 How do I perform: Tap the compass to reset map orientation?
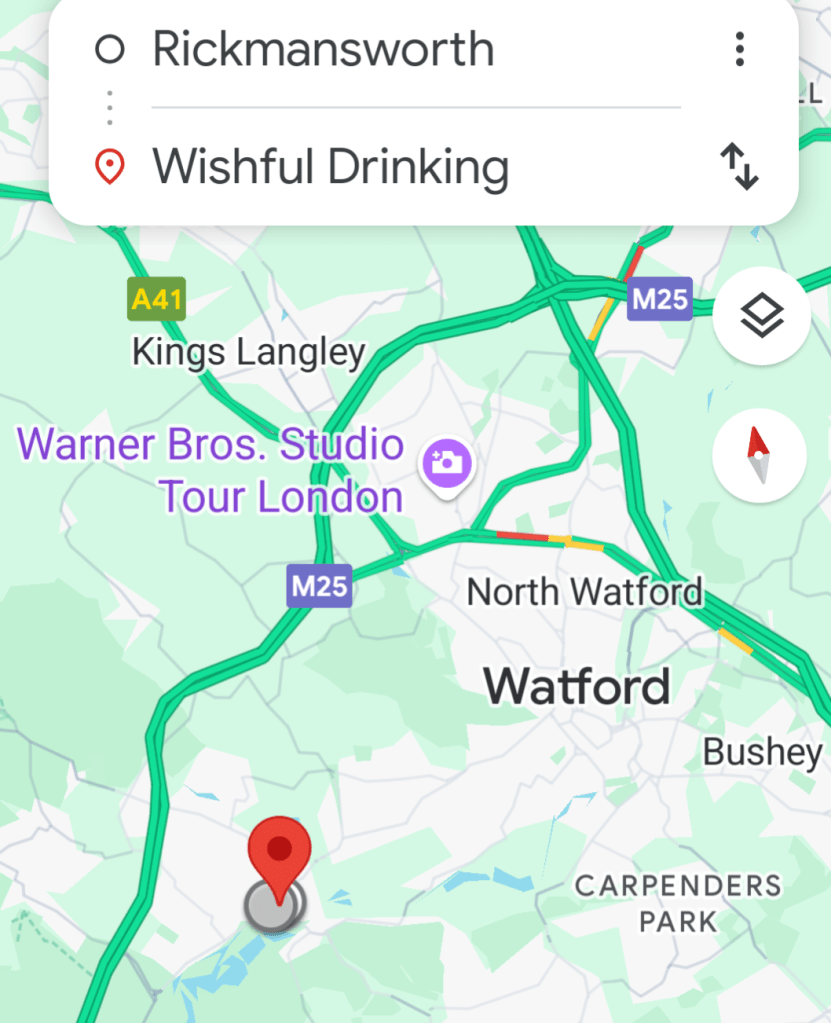759,455
